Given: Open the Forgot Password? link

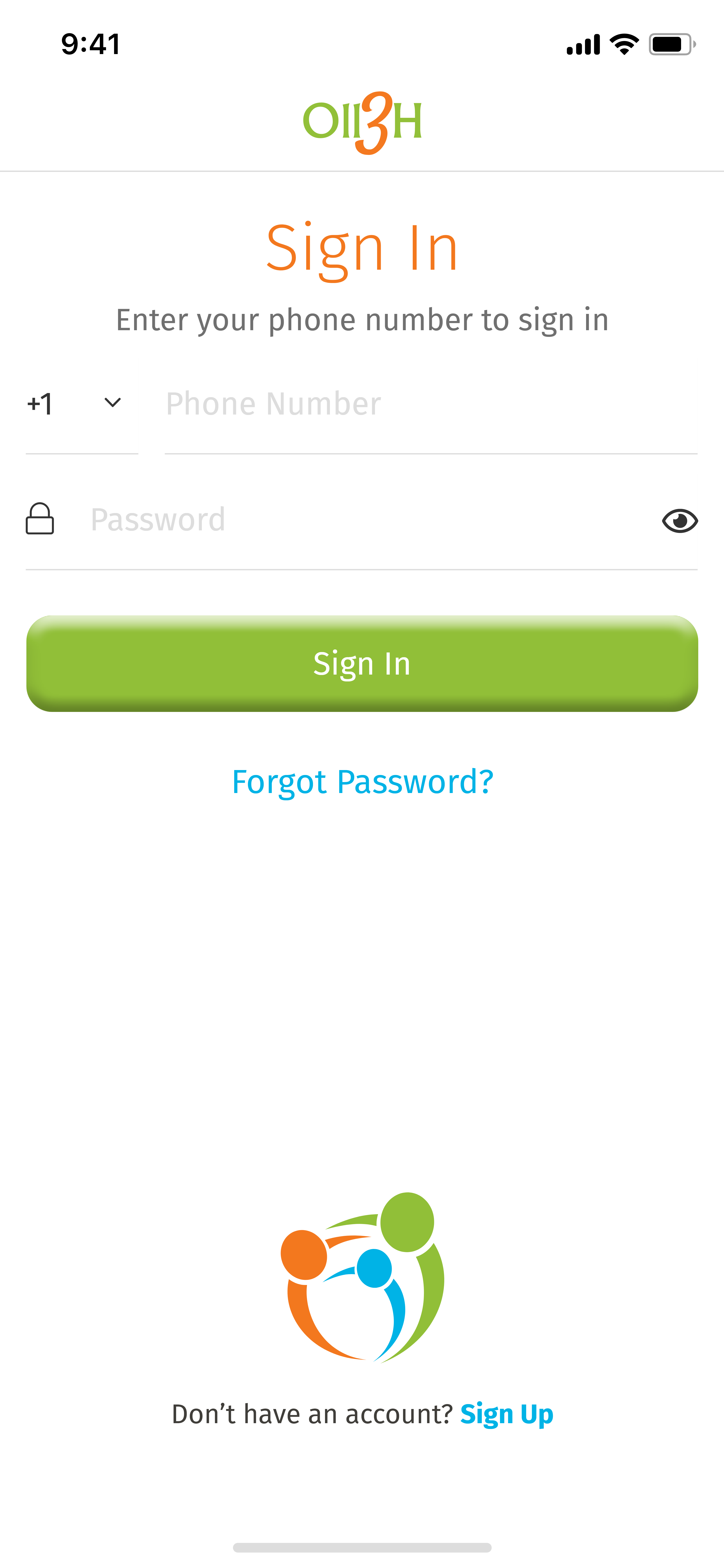Looking at the screenshot, I should [362, 782].
